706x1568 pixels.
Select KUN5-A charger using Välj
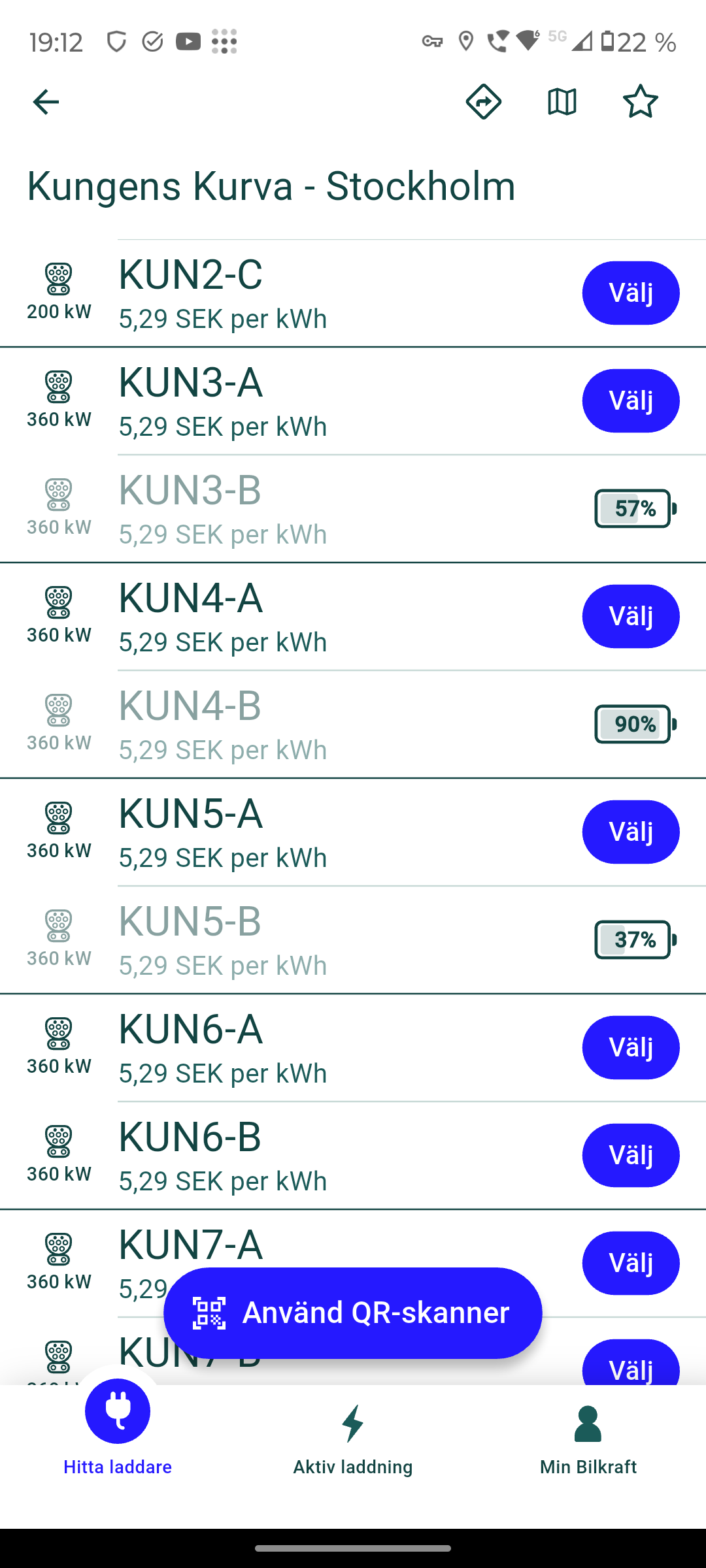point(631,832)
